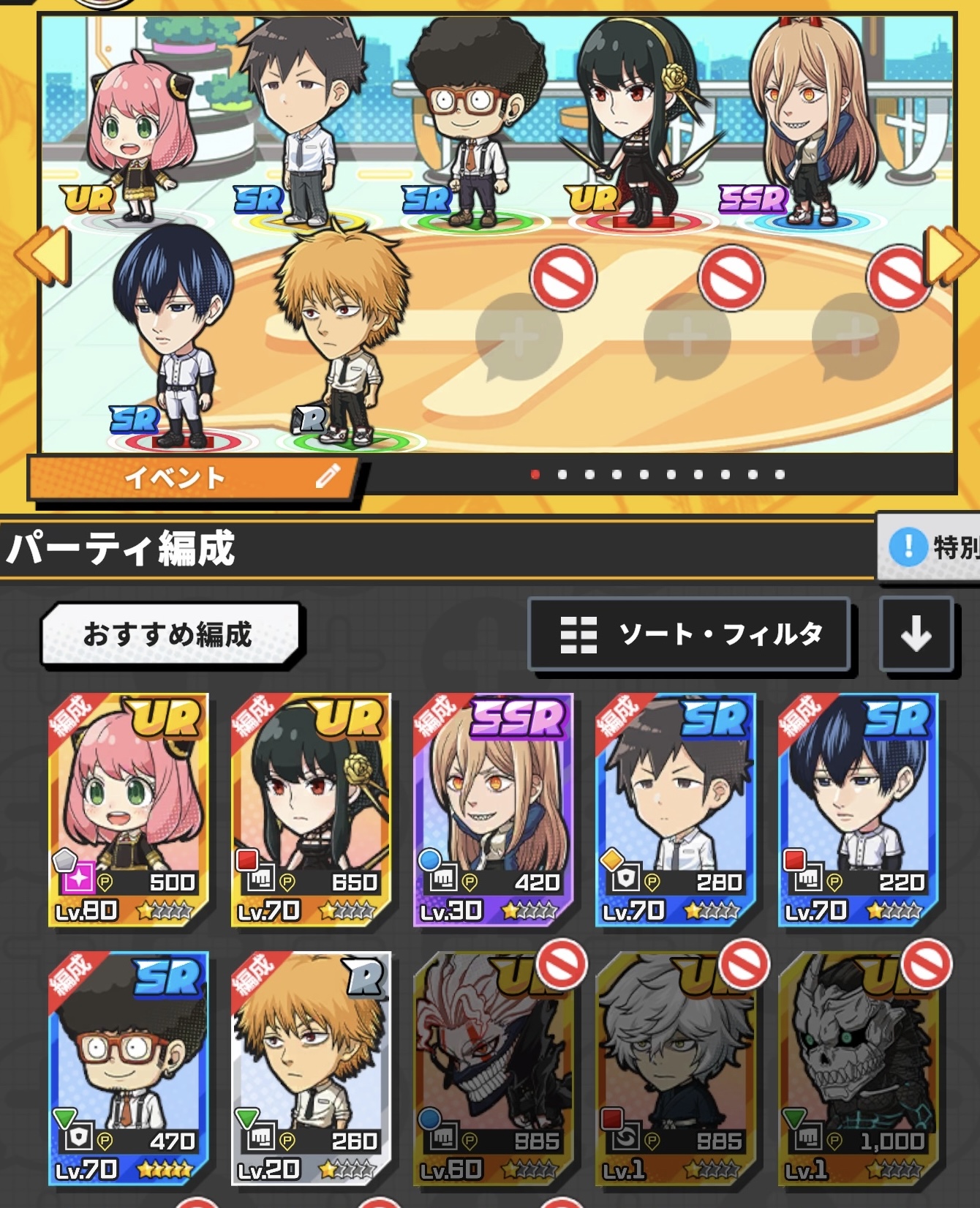Screen dimensions: 980x1208
Task: Jump to the second party page dot
Action: [x=562, y=475]
